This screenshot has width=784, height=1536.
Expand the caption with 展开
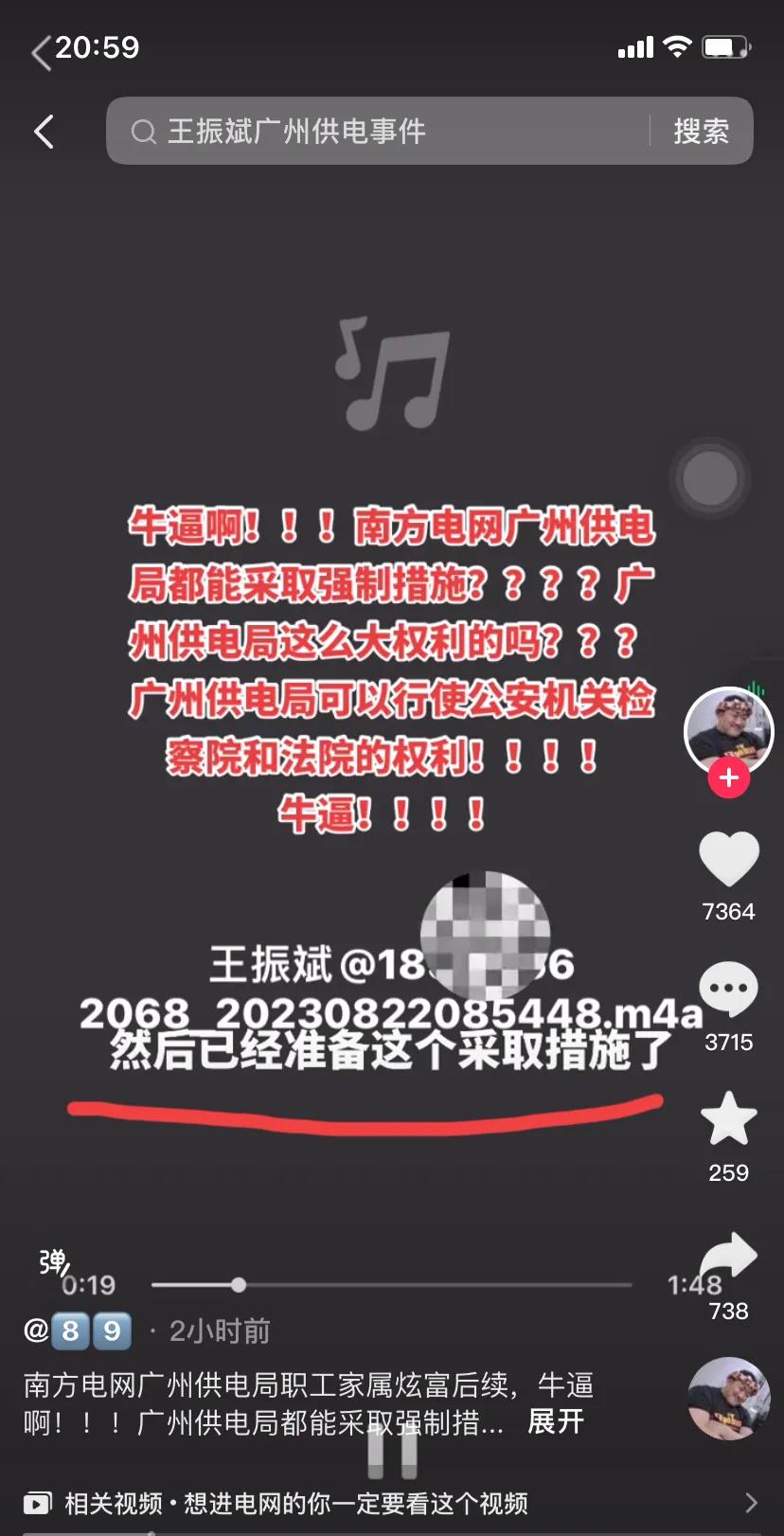(x=555, y=1421)
